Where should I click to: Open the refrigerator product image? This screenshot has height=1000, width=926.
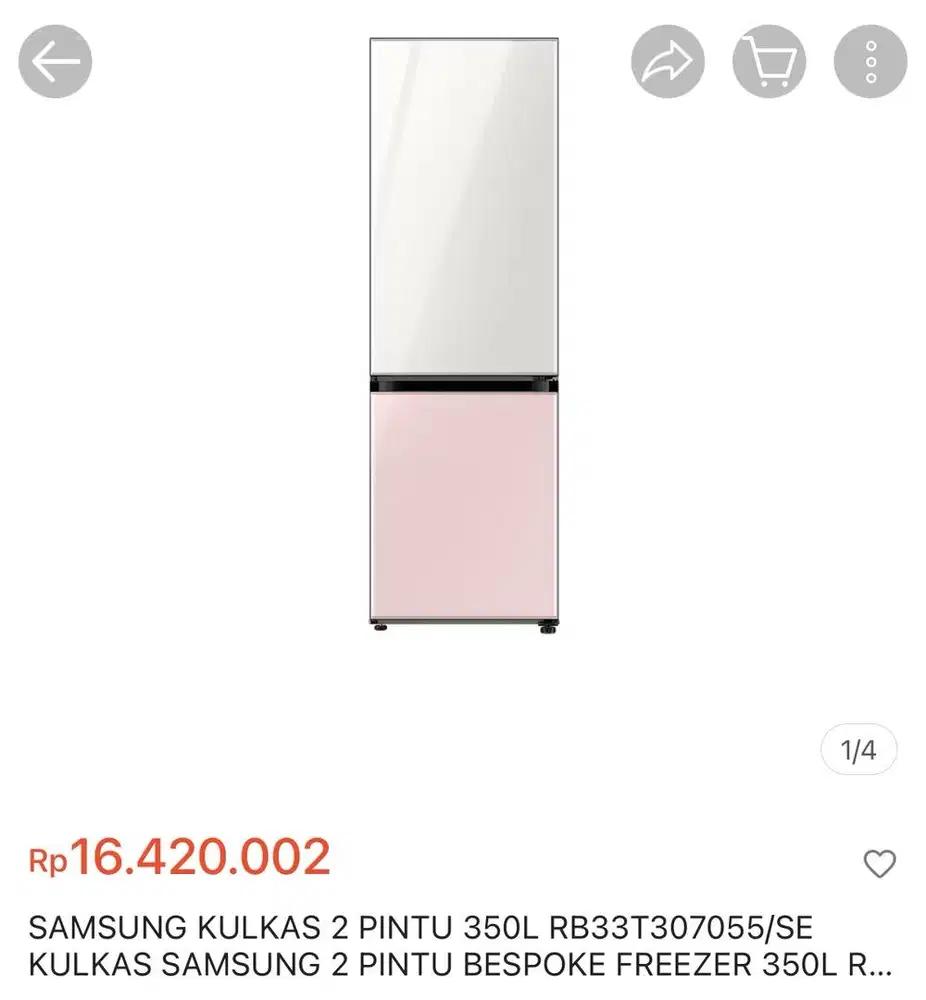pos(464,335)
